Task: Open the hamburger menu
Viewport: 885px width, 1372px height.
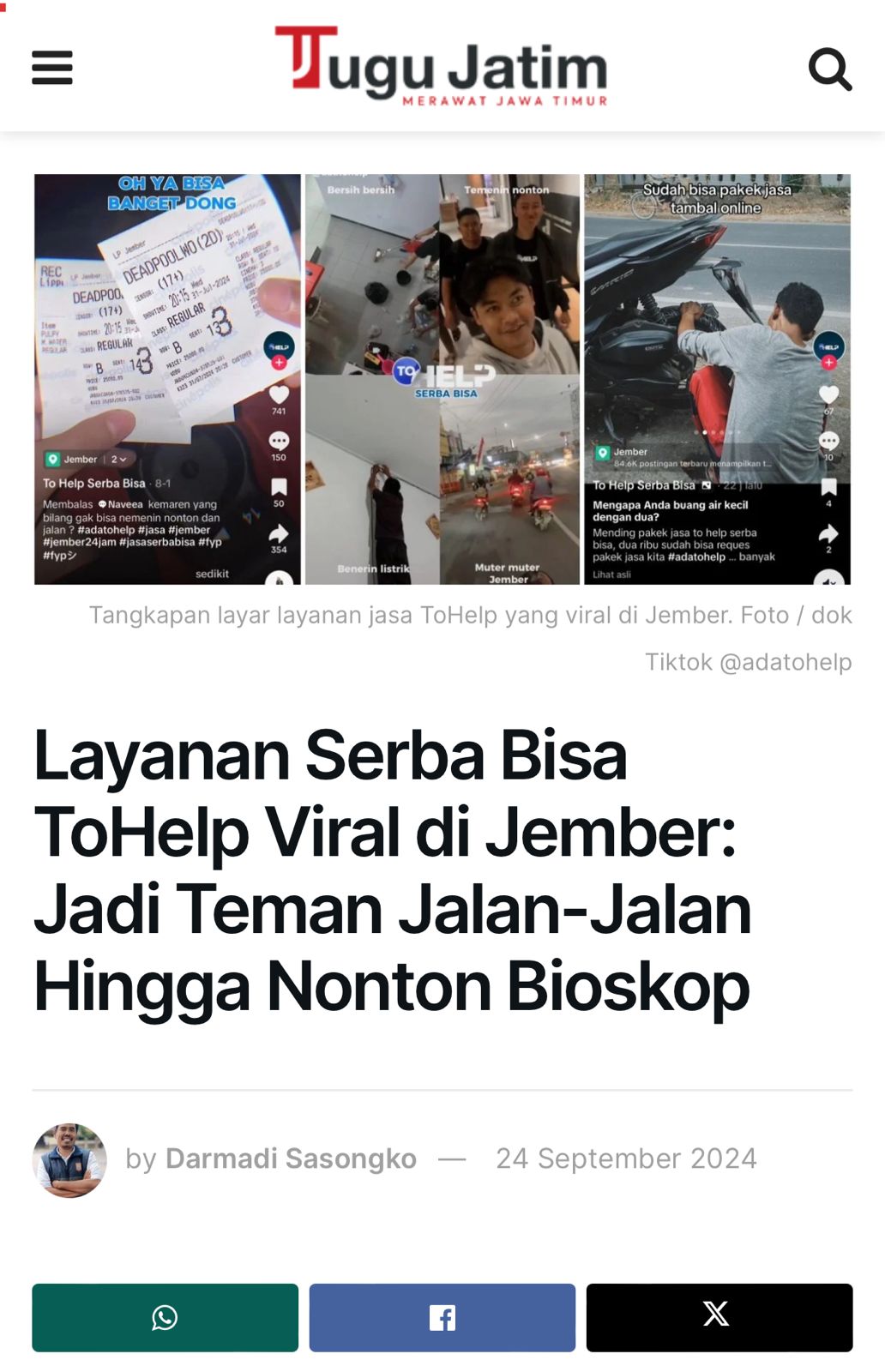Action: [52, 68]
